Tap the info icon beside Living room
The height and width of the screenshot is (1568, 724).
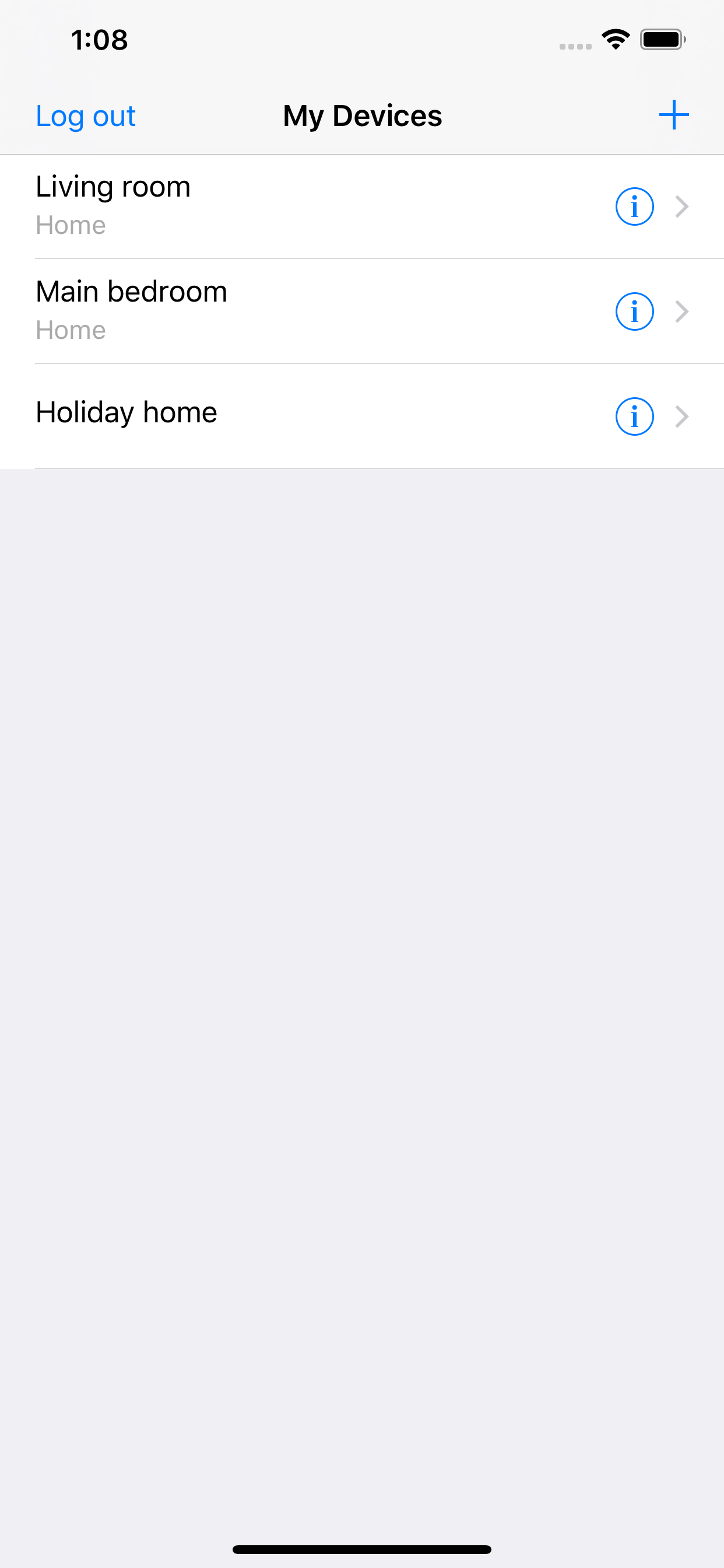pos(634,206)
